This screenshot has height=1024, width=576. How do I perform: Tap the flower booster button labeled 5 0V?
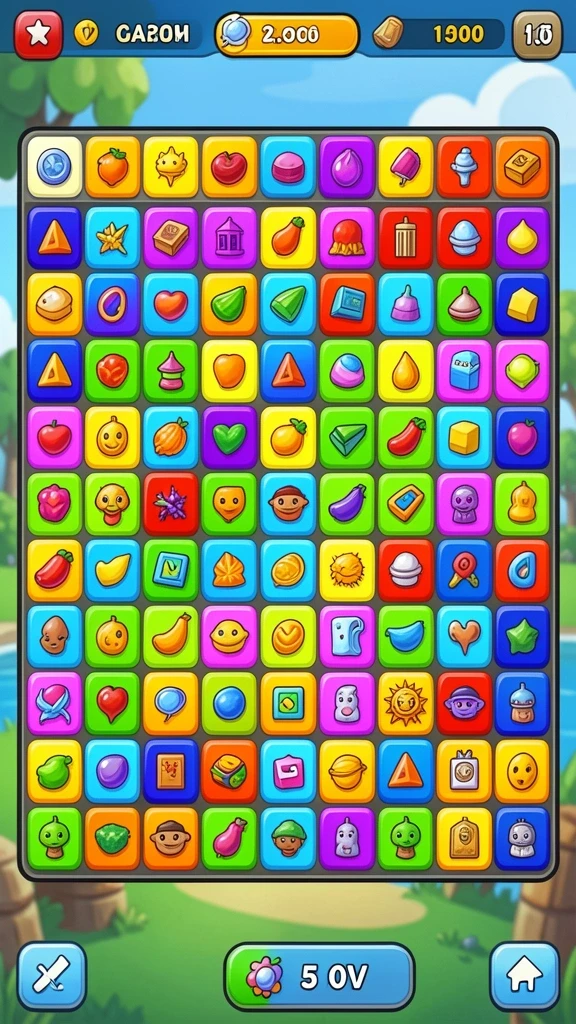(319, 977)
